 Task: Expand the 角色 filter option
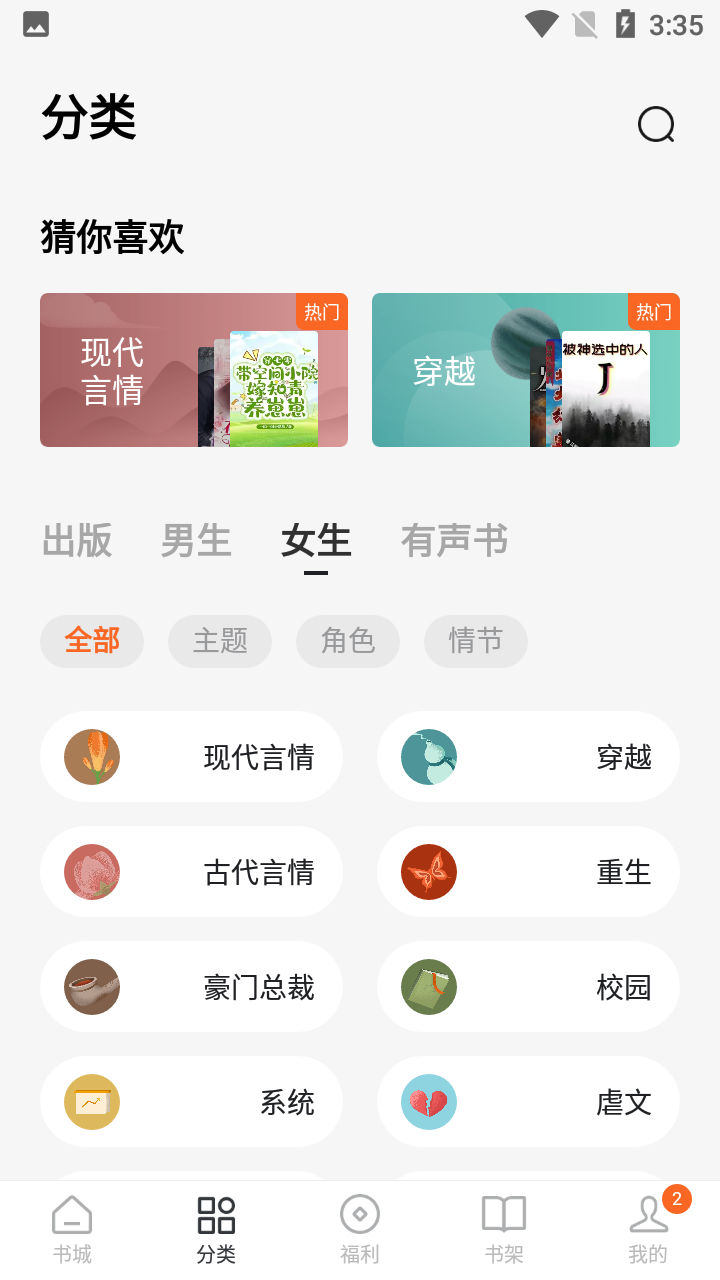[x=348, y=641]
